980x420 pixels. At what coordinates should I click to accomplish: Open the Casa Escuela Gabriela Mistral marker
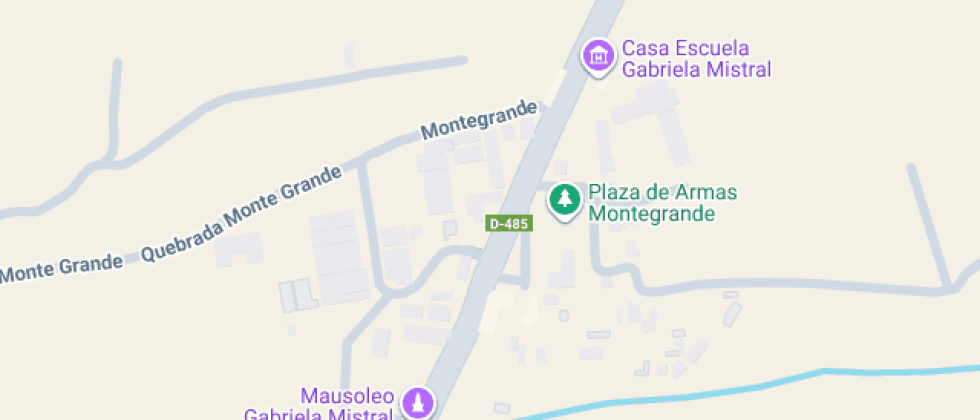click(598, 56)
